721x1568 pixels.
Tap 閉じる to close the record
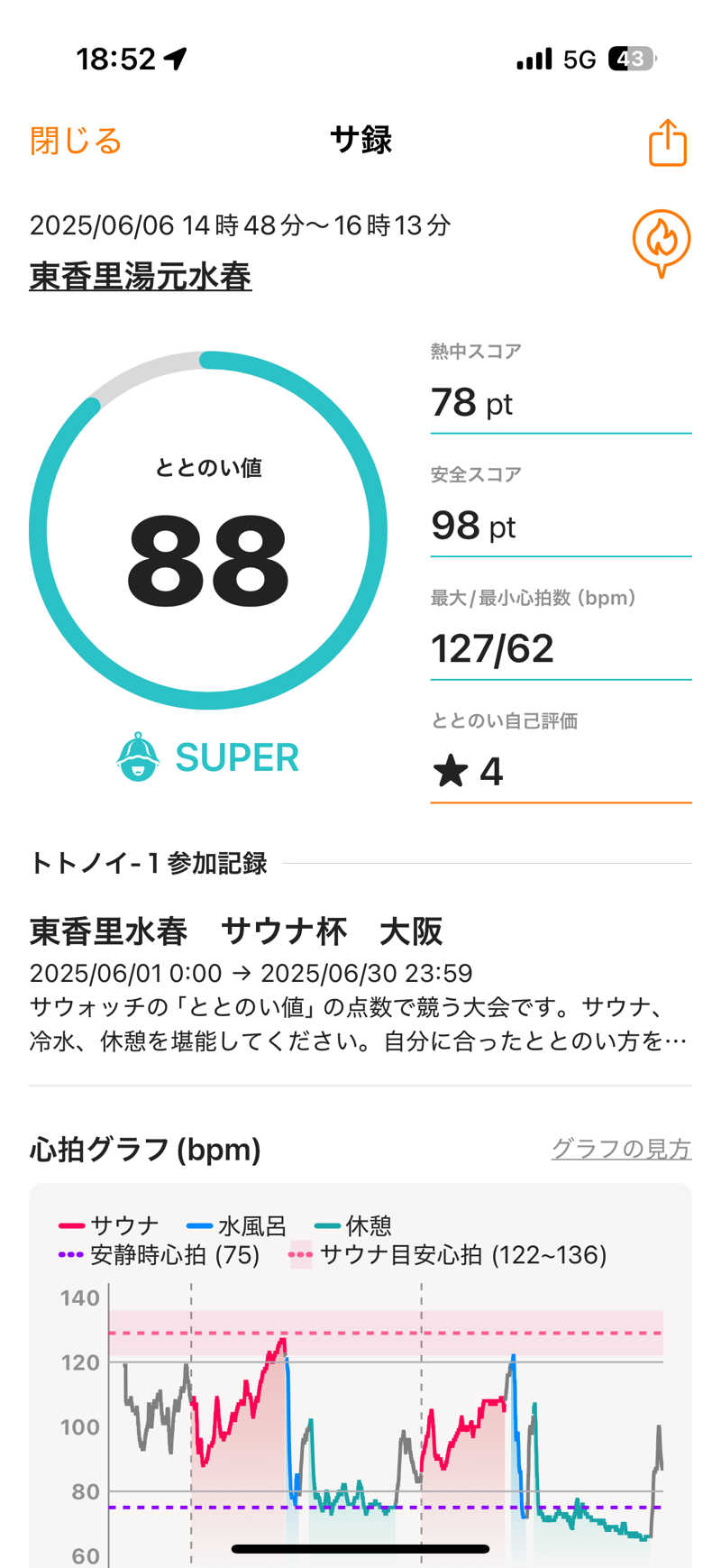pyautogui.click(x=75, y=142)
